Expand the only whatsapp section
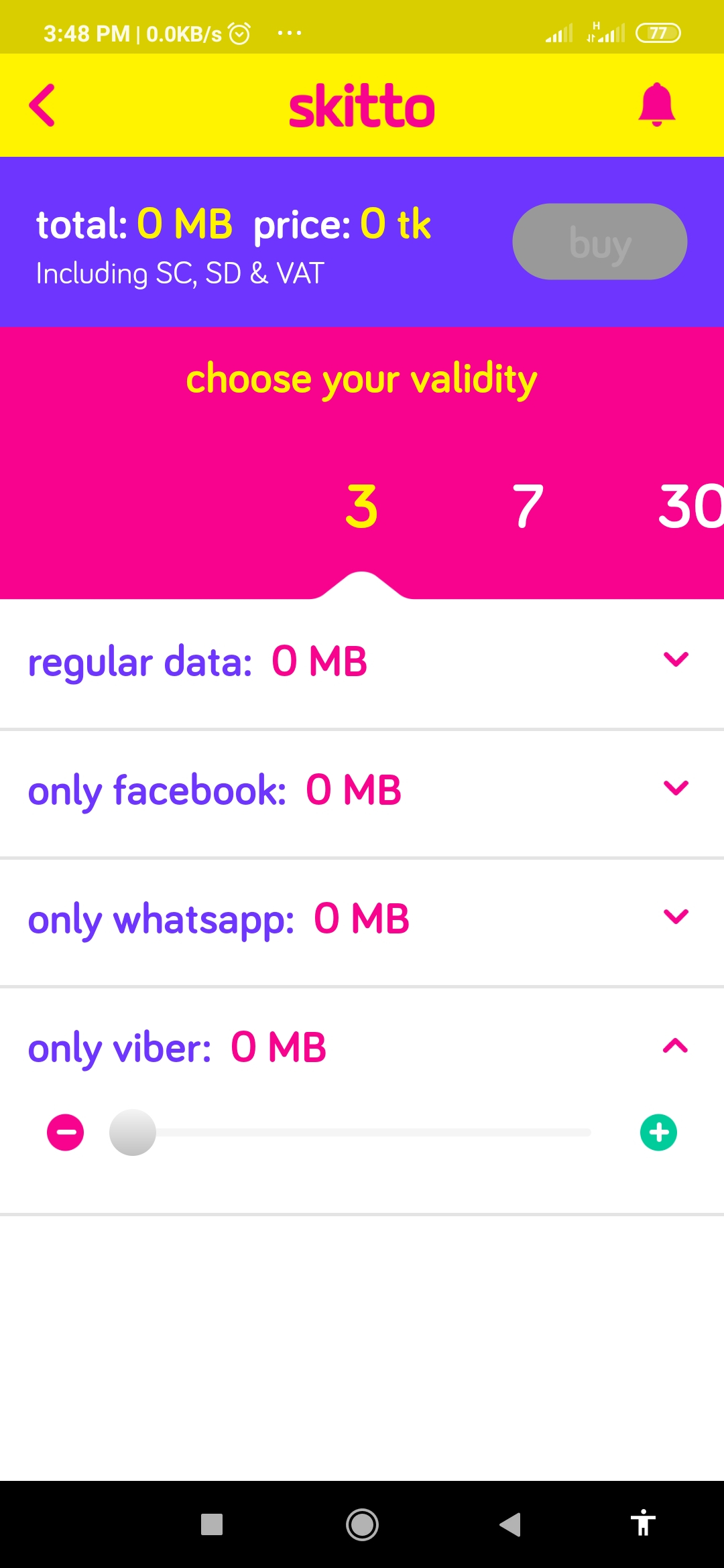724x1568 pixels. (675, 917)
